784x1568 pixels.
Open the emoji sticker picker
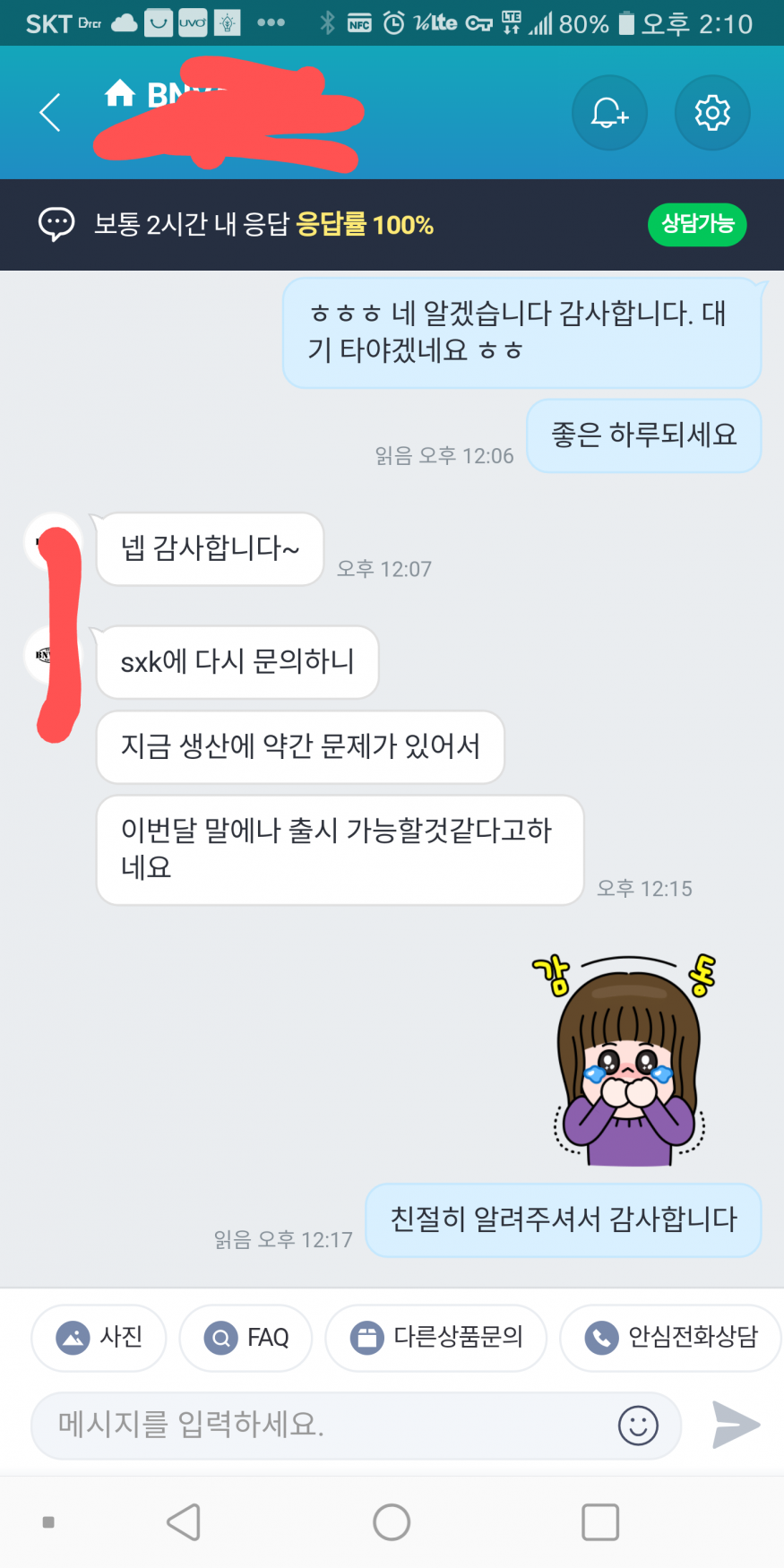(638, 1425)
